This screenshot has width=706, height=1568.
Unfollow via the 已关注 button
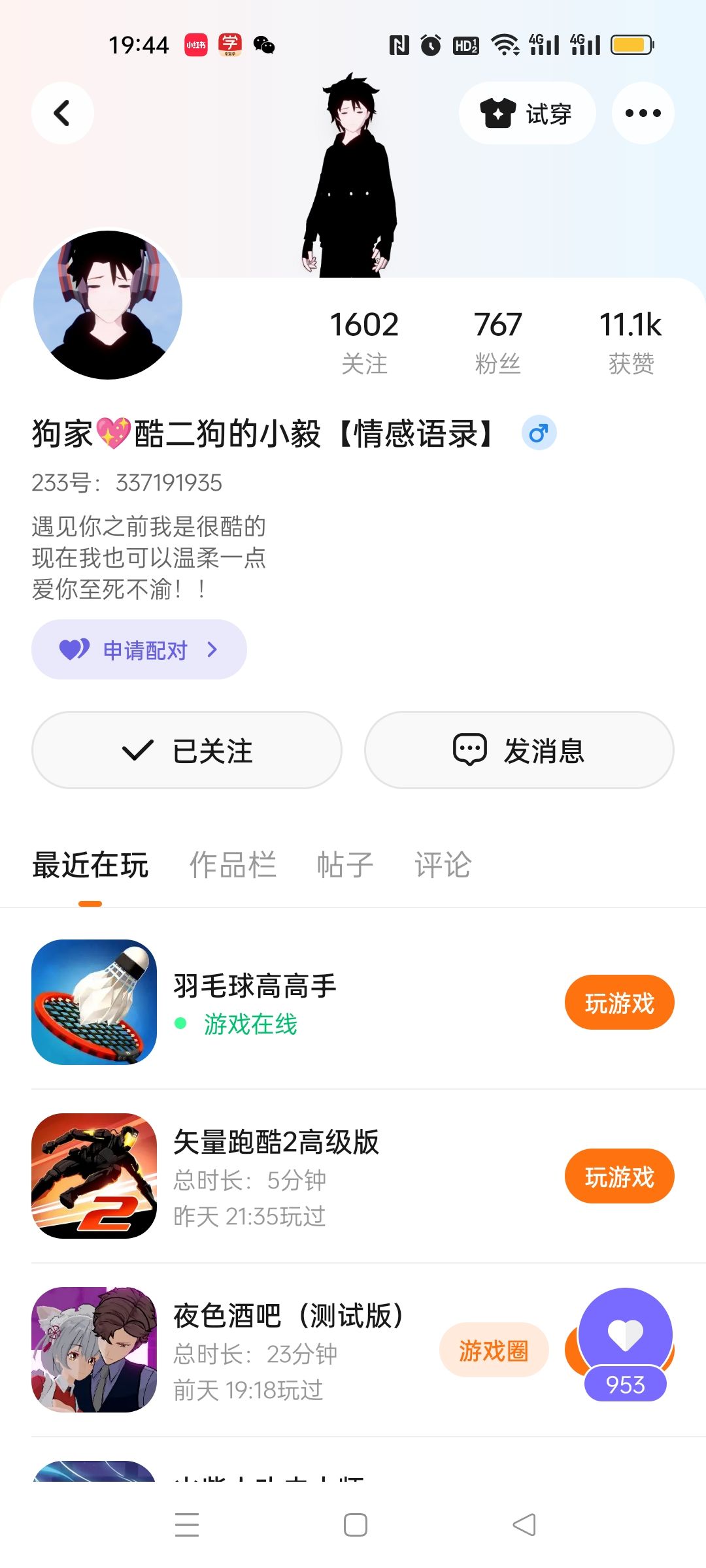[187, 750]
